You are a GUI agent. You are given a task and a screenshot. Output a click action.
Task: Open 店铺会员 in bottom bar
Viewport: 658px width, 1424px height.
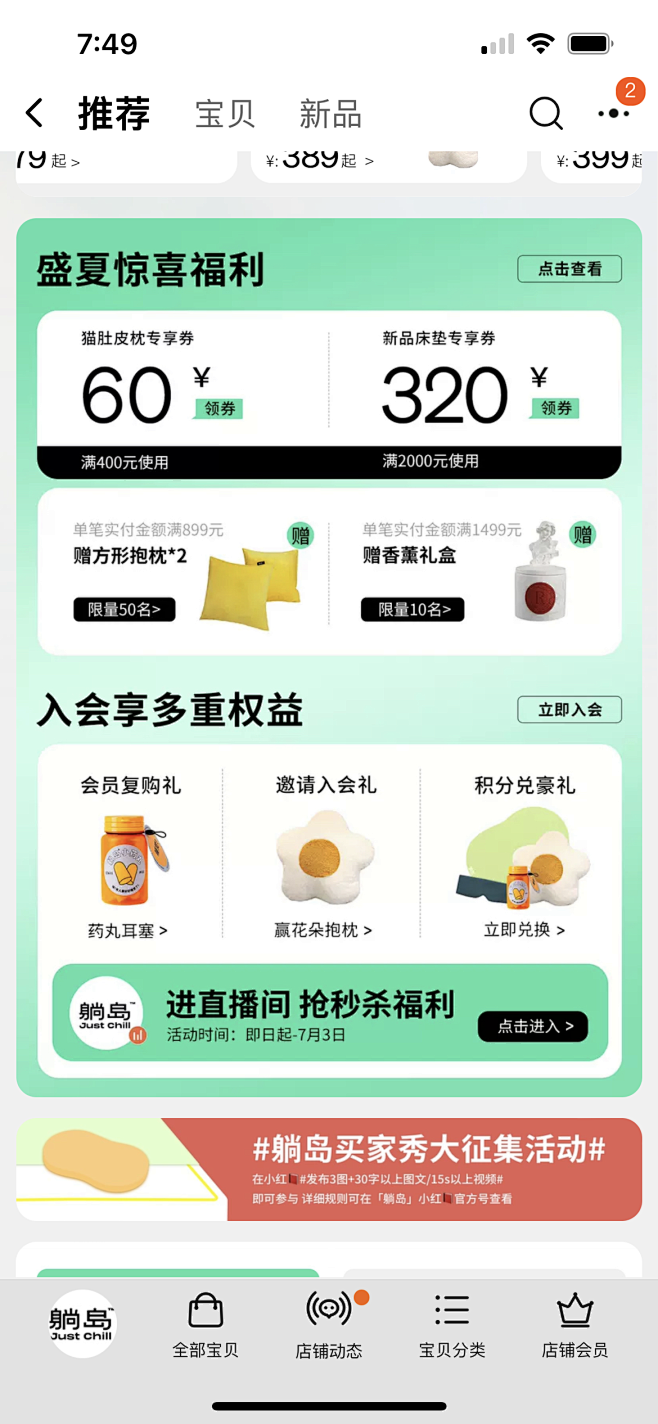point(575,1327)
